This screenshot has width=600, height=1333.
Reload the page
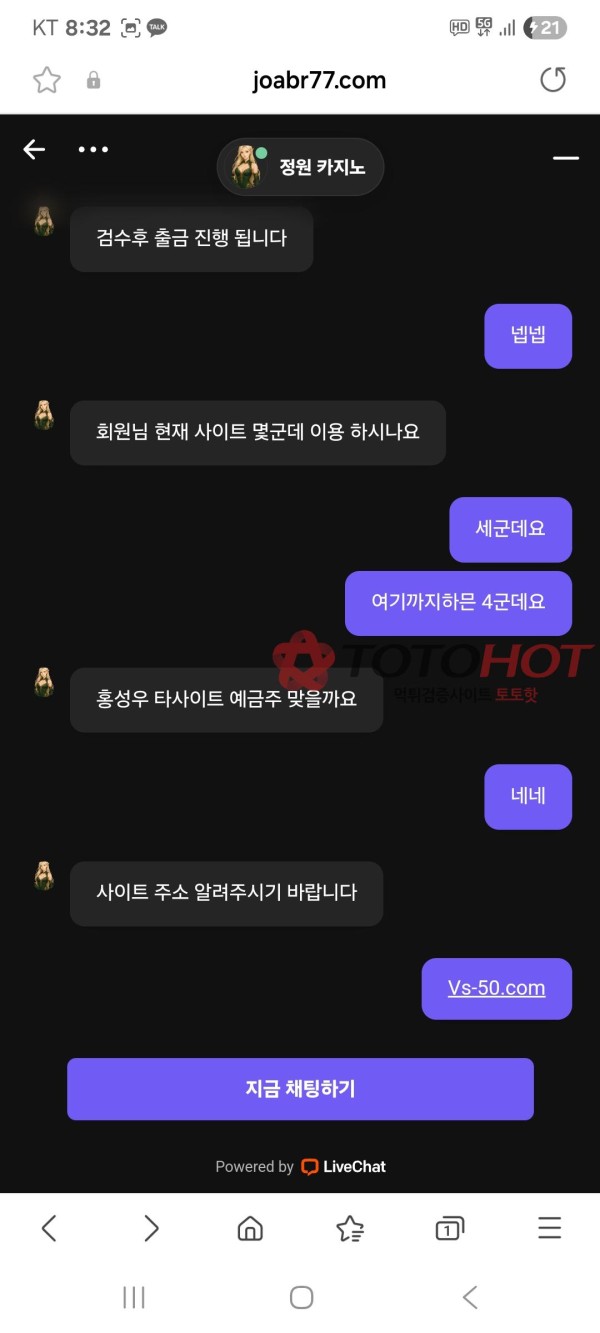pos(553,80)
